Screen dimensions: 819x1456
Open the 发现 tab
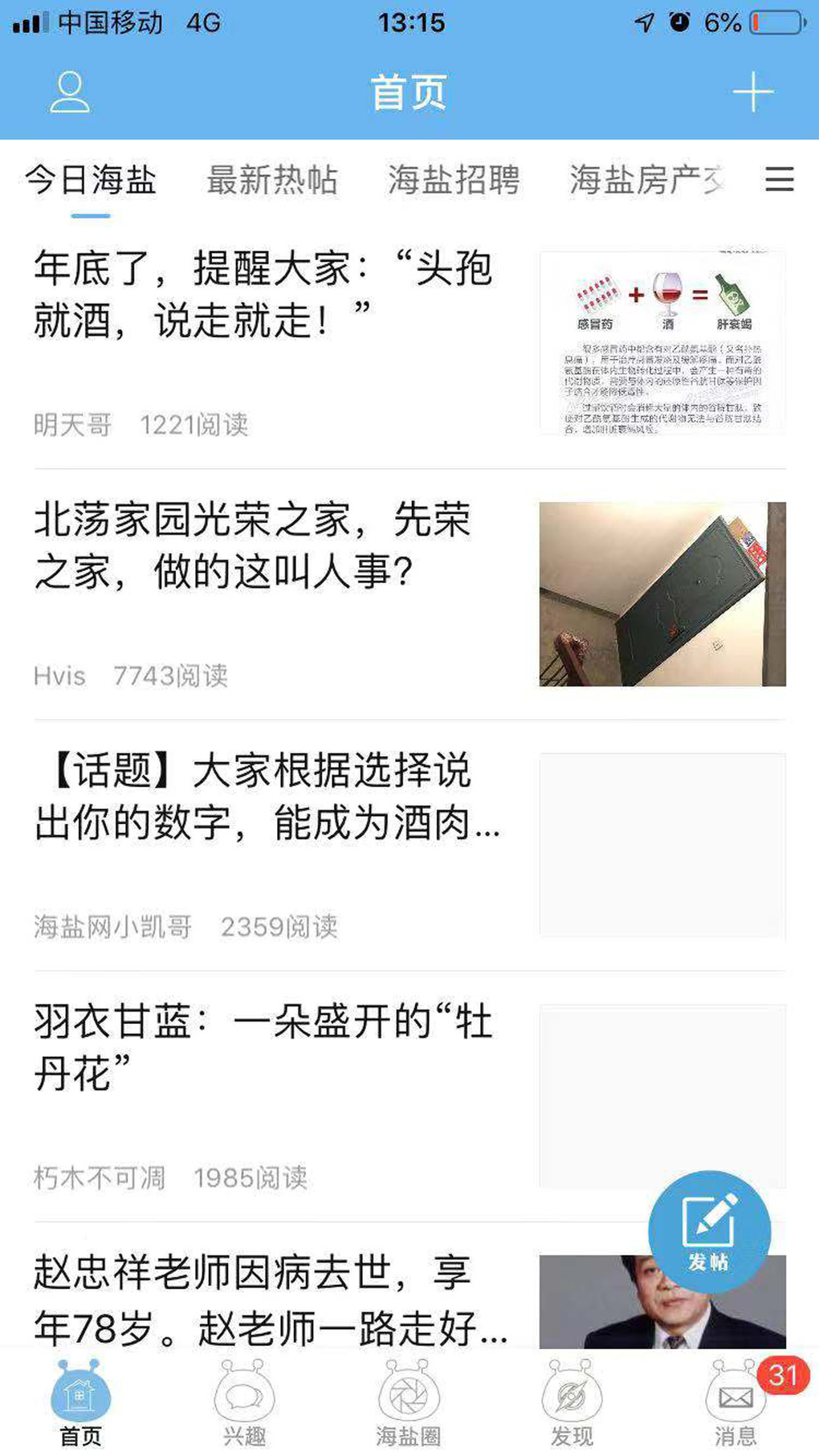click(572, 1404)
